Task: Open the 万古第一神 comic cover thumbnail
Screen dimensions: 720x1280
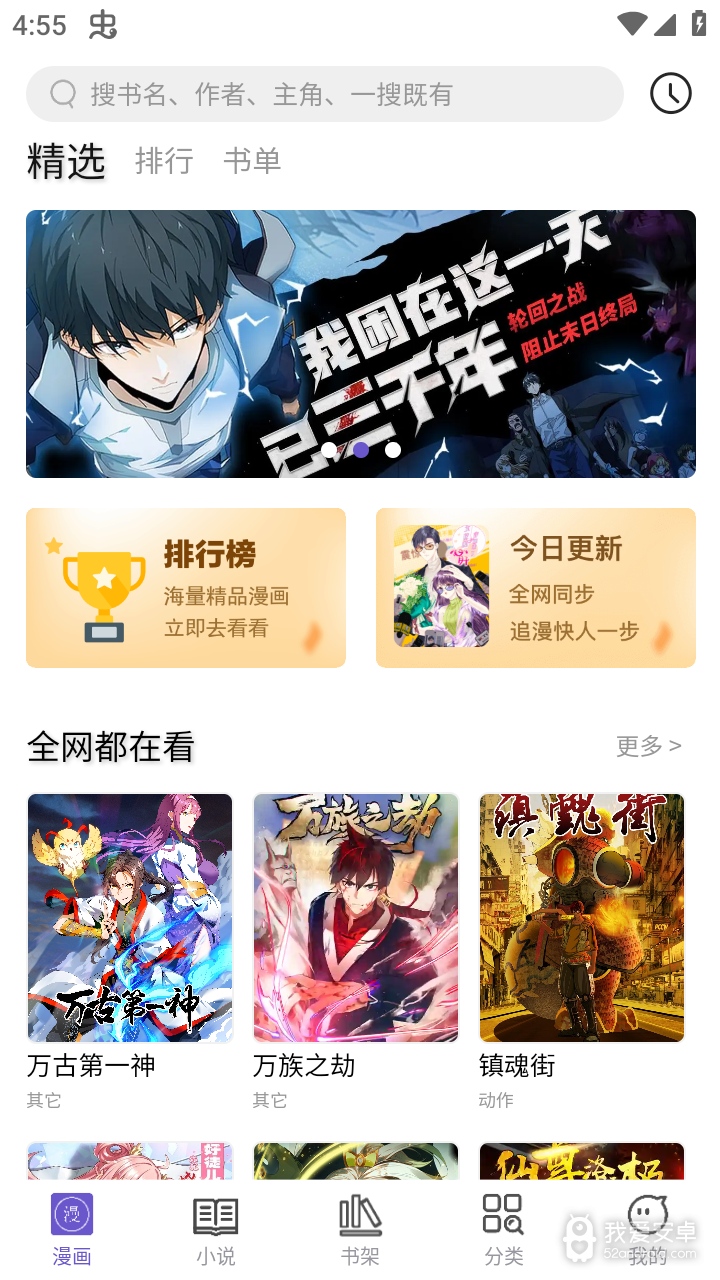Action: 129,917
